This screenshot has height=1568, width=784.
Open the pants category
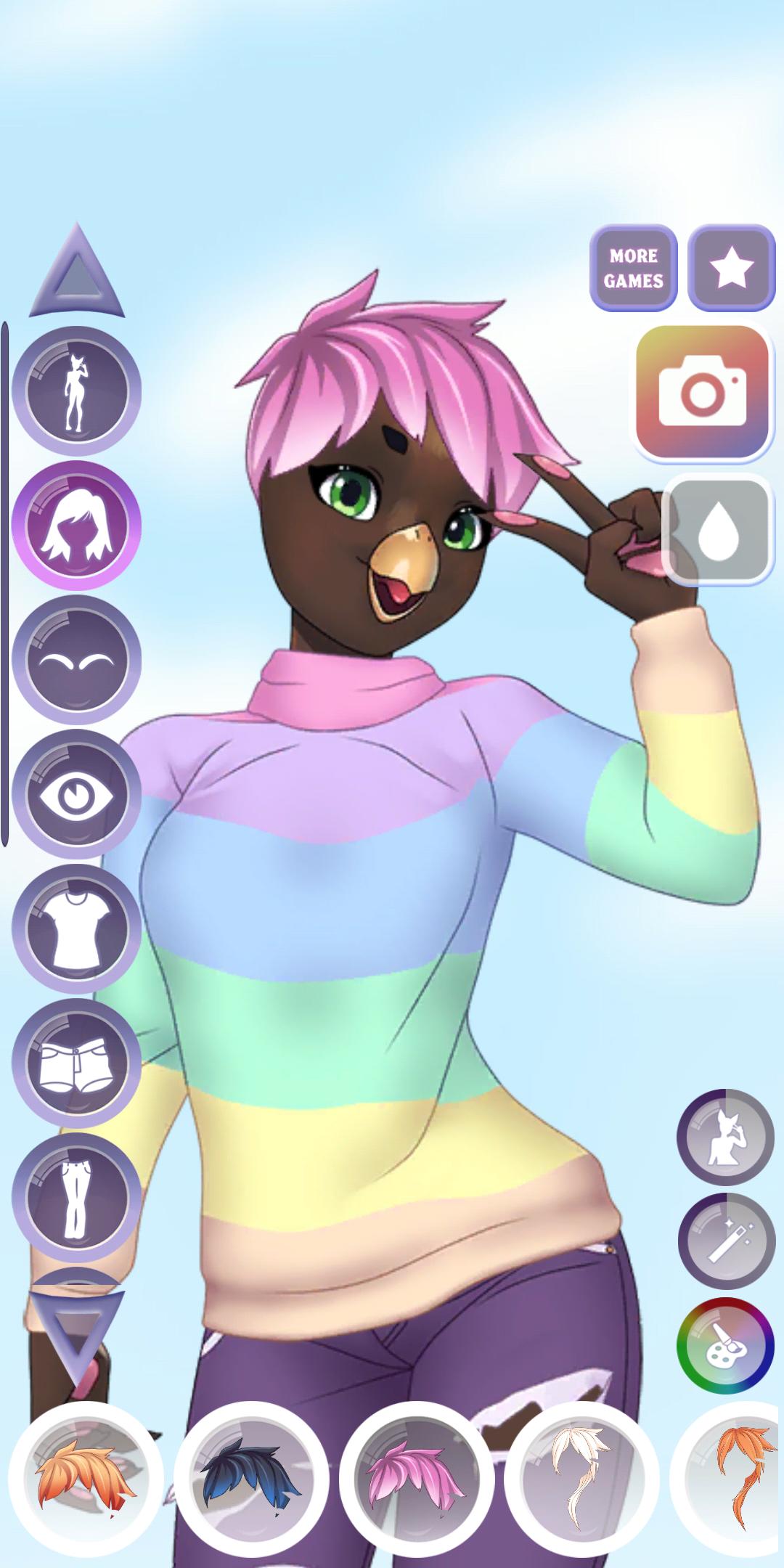(76, 1198)
